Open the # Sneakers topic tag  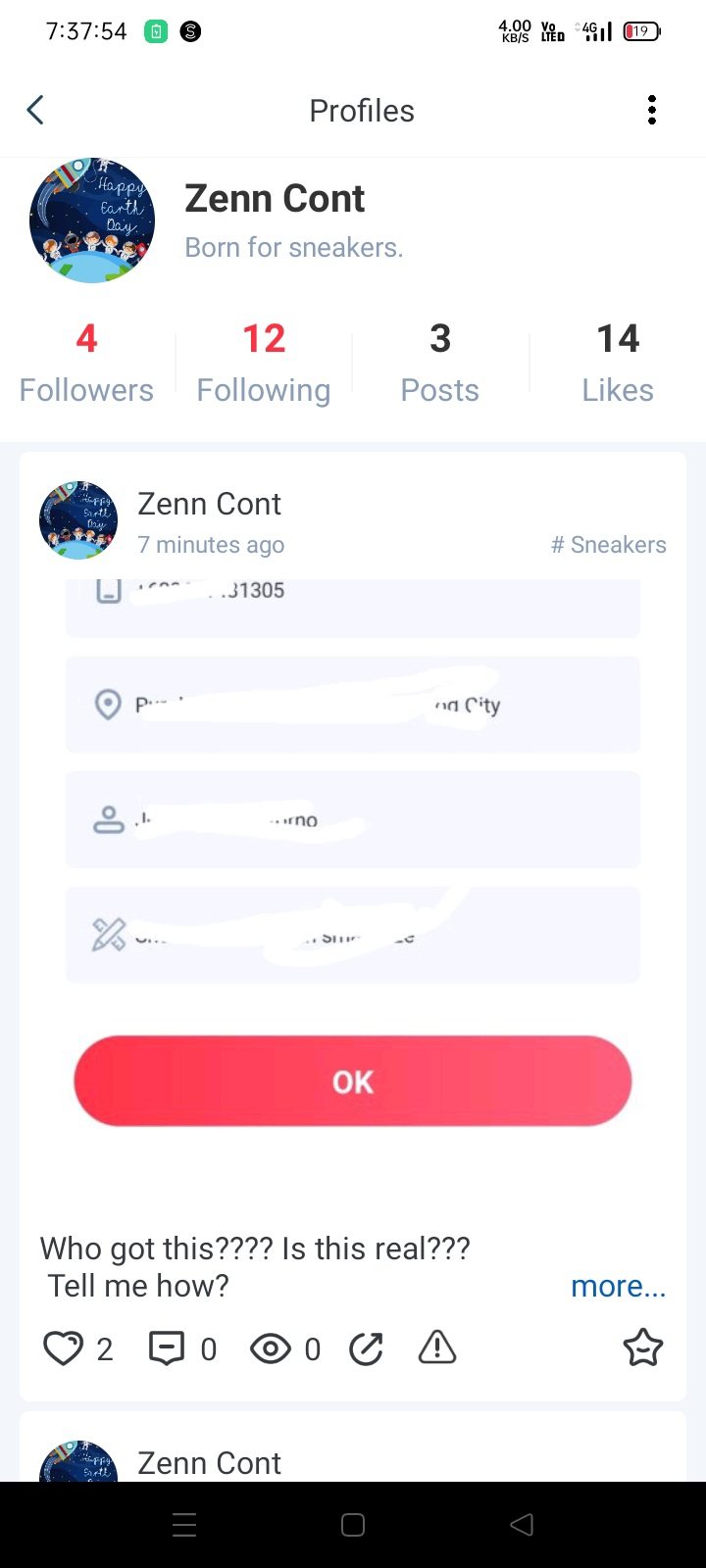(x=608, y=545)
